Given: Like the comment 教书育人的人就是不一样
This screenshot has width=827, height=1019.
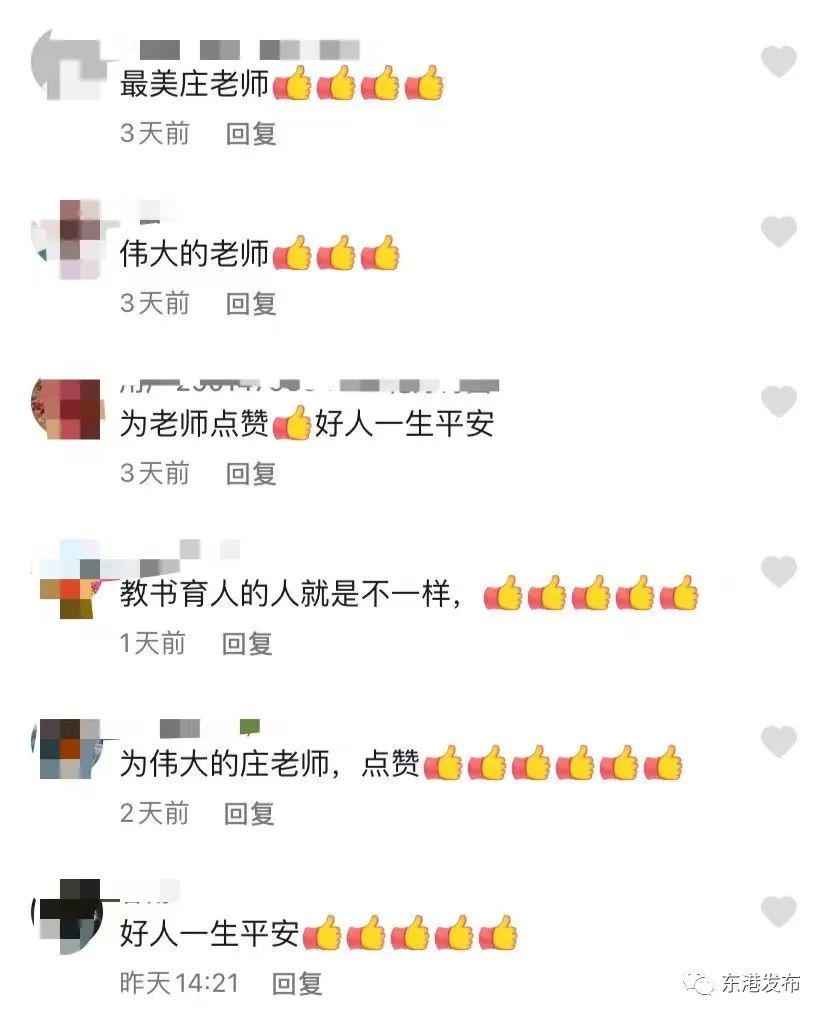Looking at the screenshot, I should [778, 572].
